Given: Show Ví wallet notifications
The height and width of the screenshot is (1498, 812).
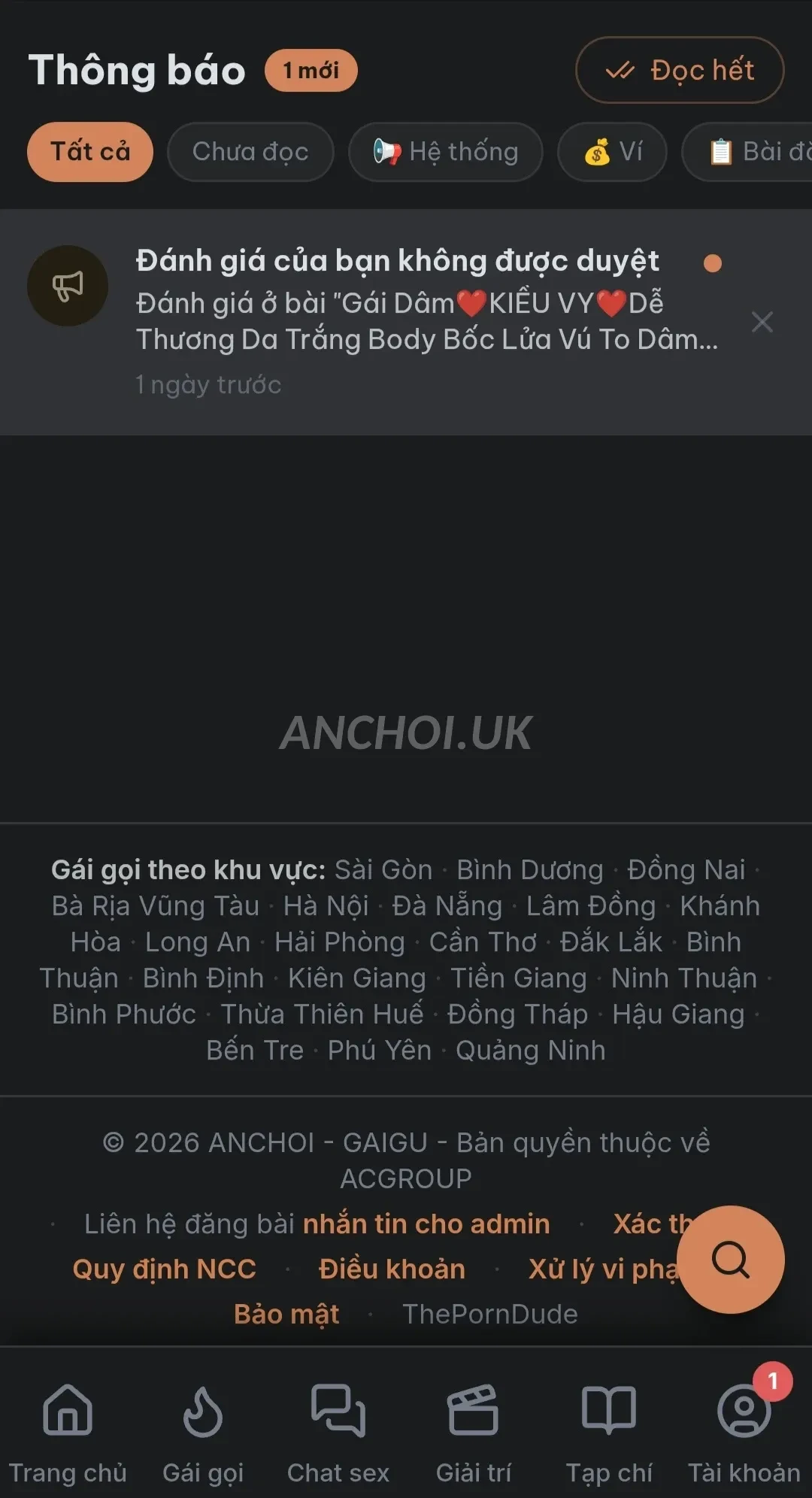Looking at the screenshot, I should pyautogui.click(x=612, y=152).
